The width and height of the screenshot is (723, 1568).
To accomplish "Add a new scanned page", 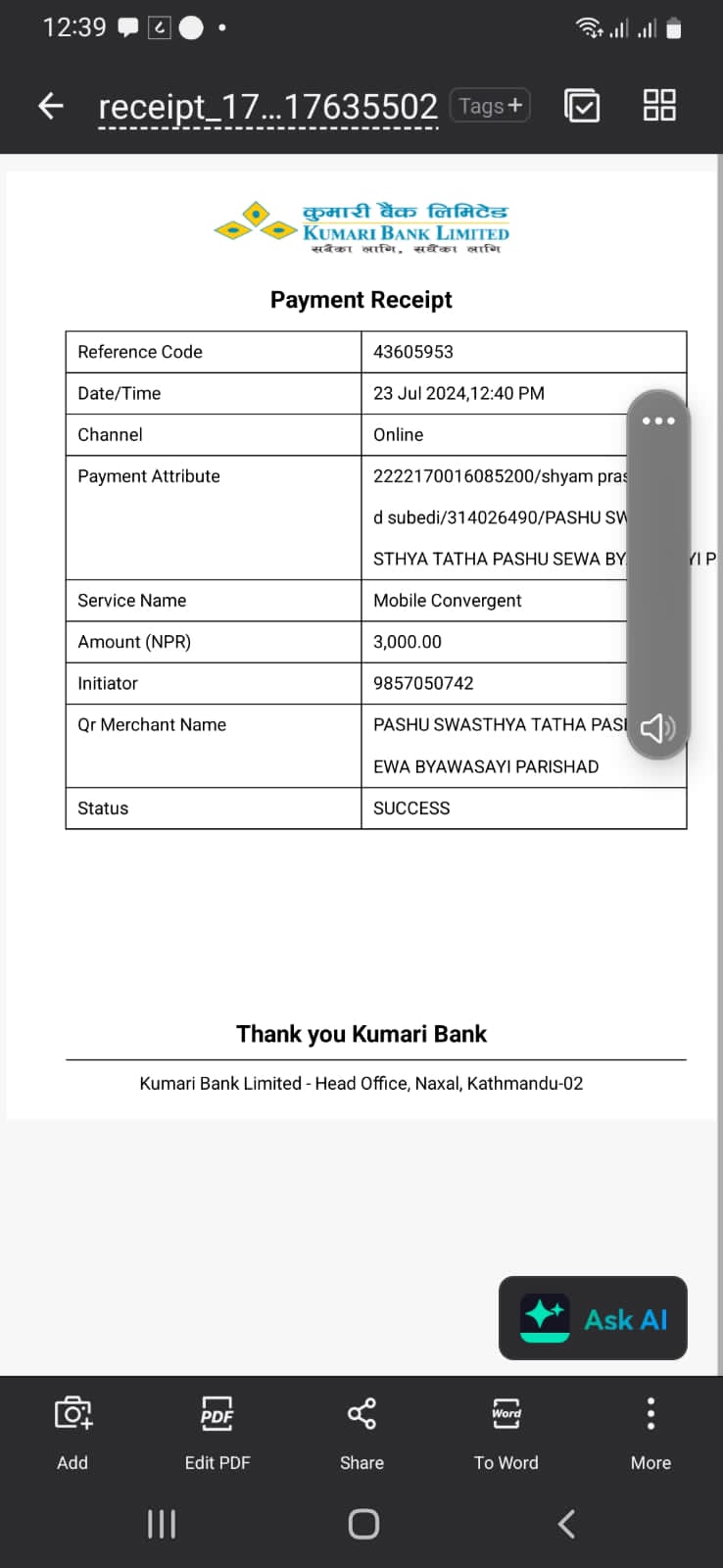I will coord(72,1433).
